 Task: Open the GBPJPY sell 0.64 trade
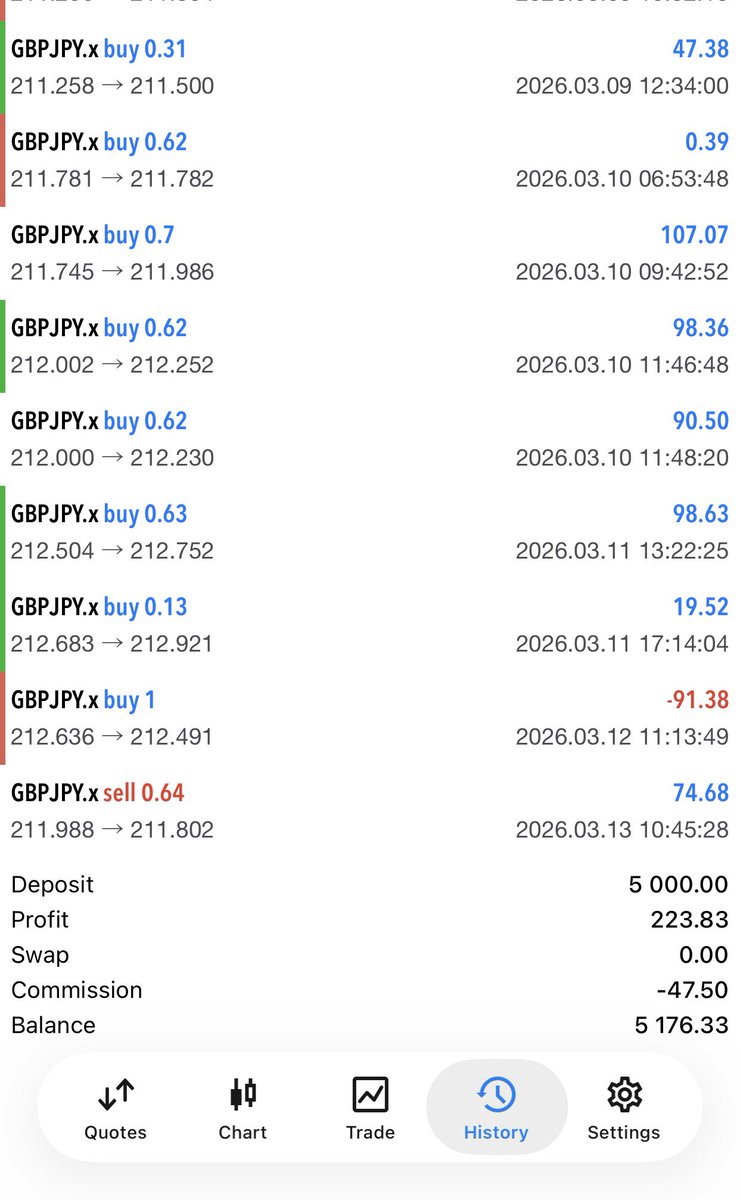click(x=370, y=811)
